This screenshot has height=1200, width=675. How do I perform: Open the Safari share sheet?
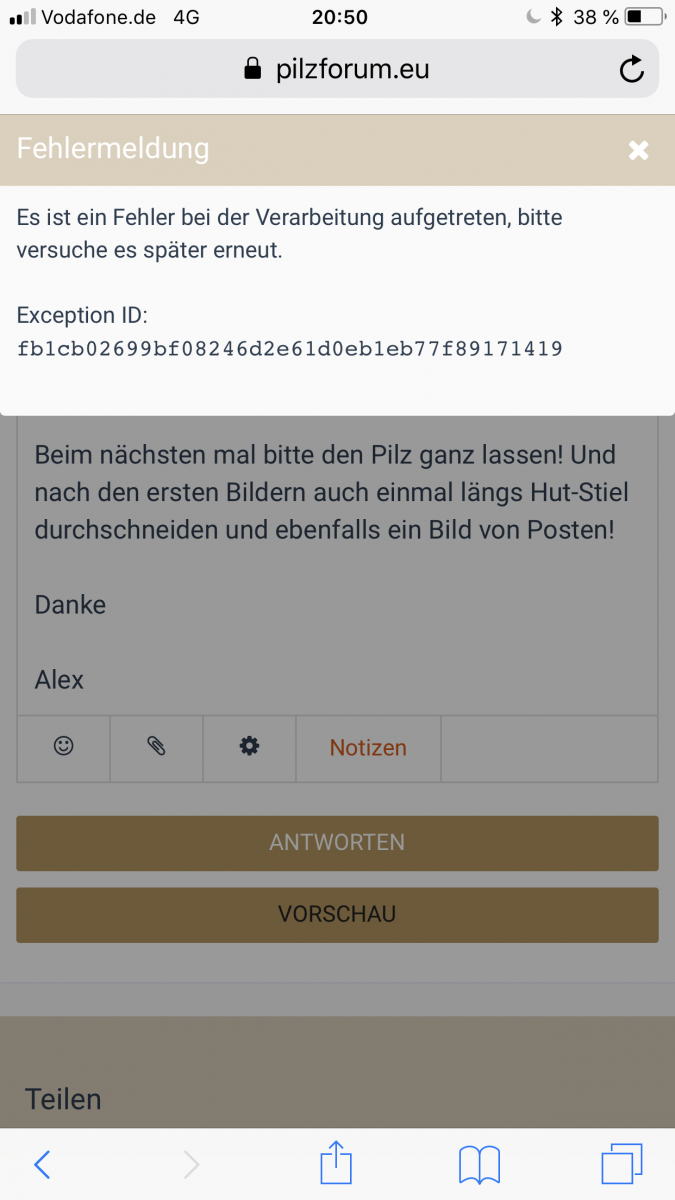[336, 1163]
